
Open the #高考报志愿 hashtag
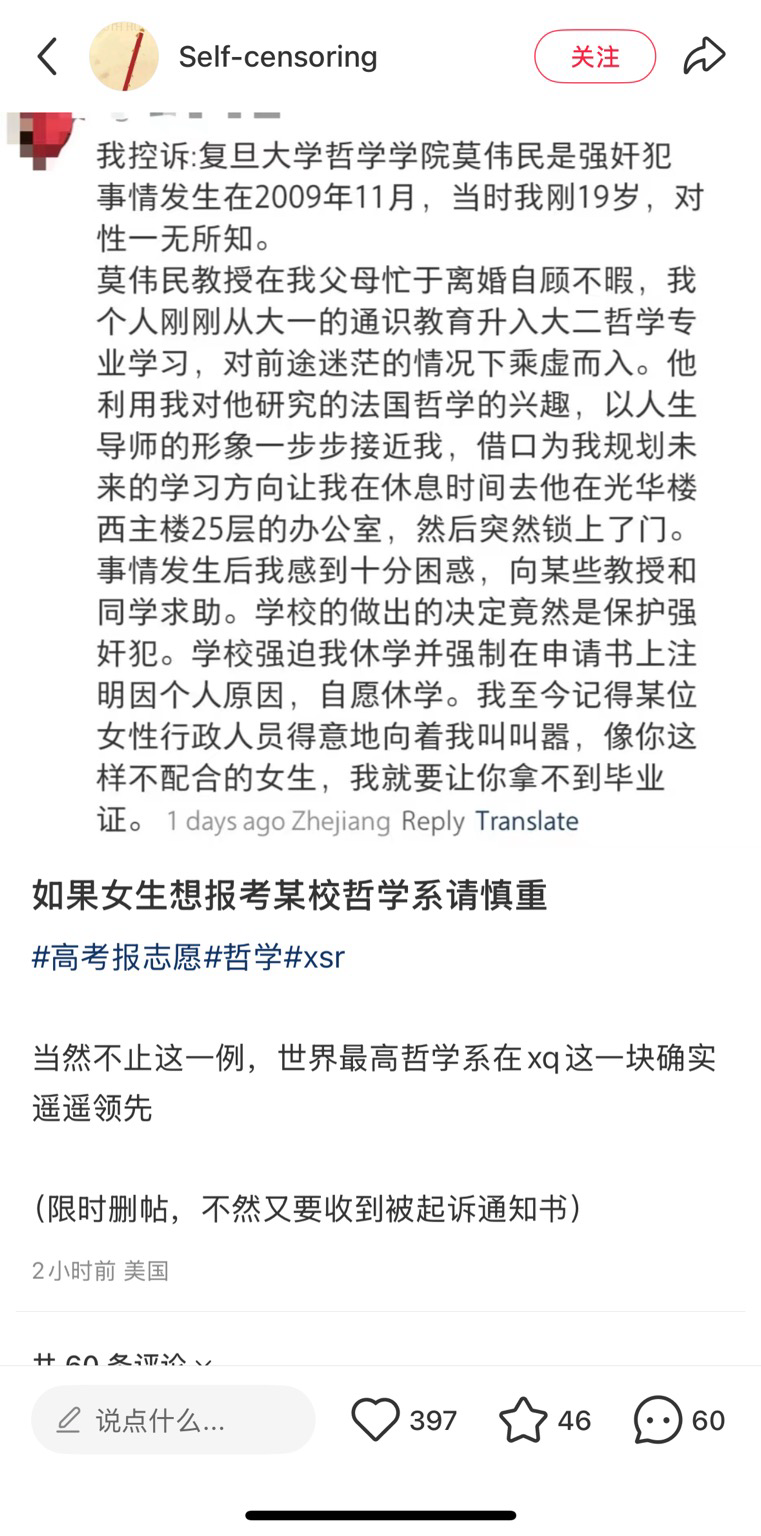tap(117, 957)
